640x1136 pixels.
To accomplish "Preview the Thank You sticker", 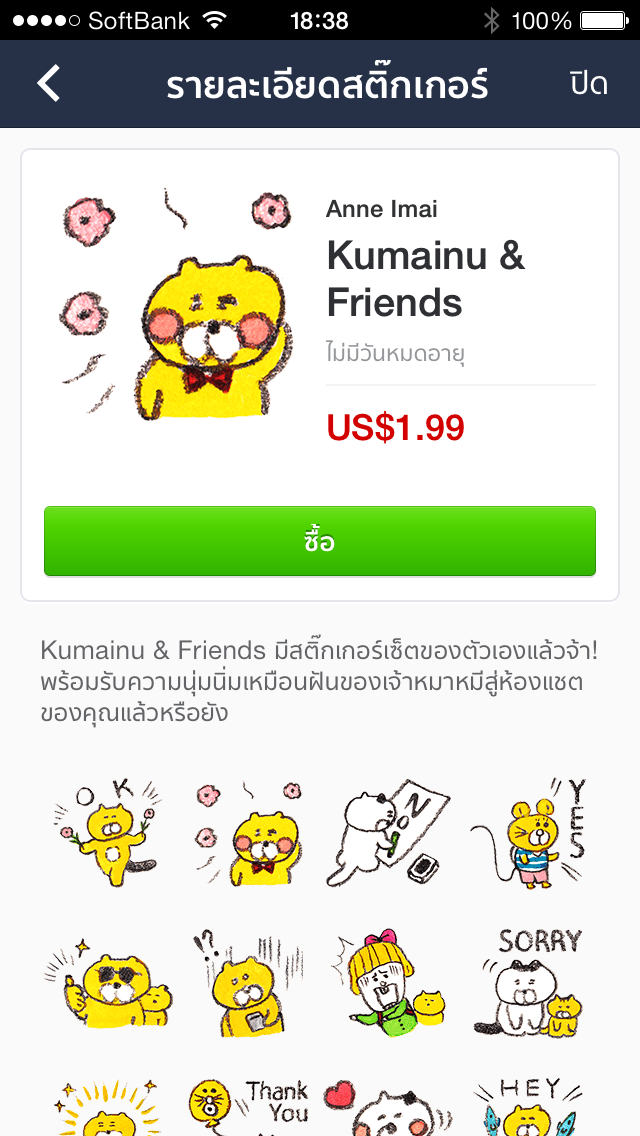I will pyautogui.click(x=248, y=1105).
